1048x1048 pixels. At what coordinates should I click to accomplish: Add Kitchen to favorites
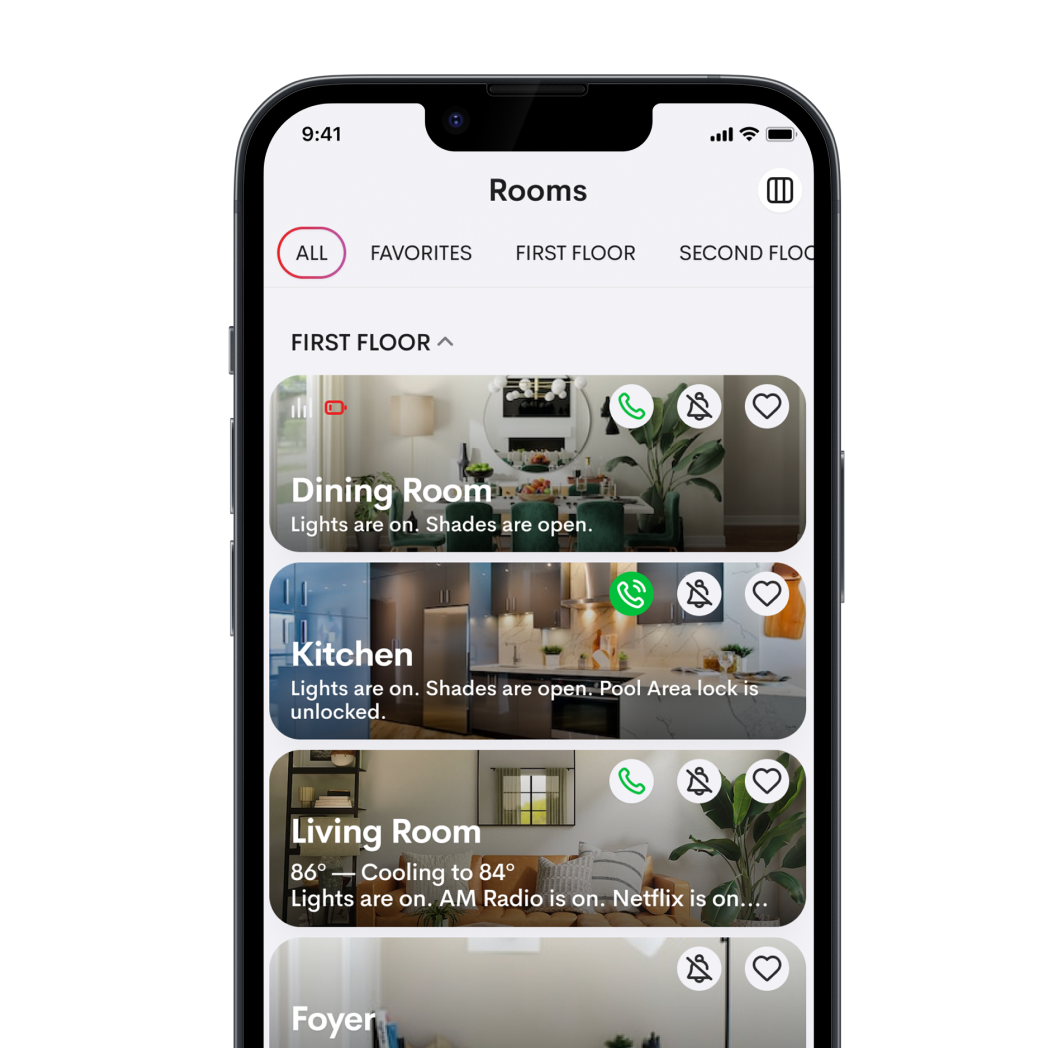pos(767,594)
